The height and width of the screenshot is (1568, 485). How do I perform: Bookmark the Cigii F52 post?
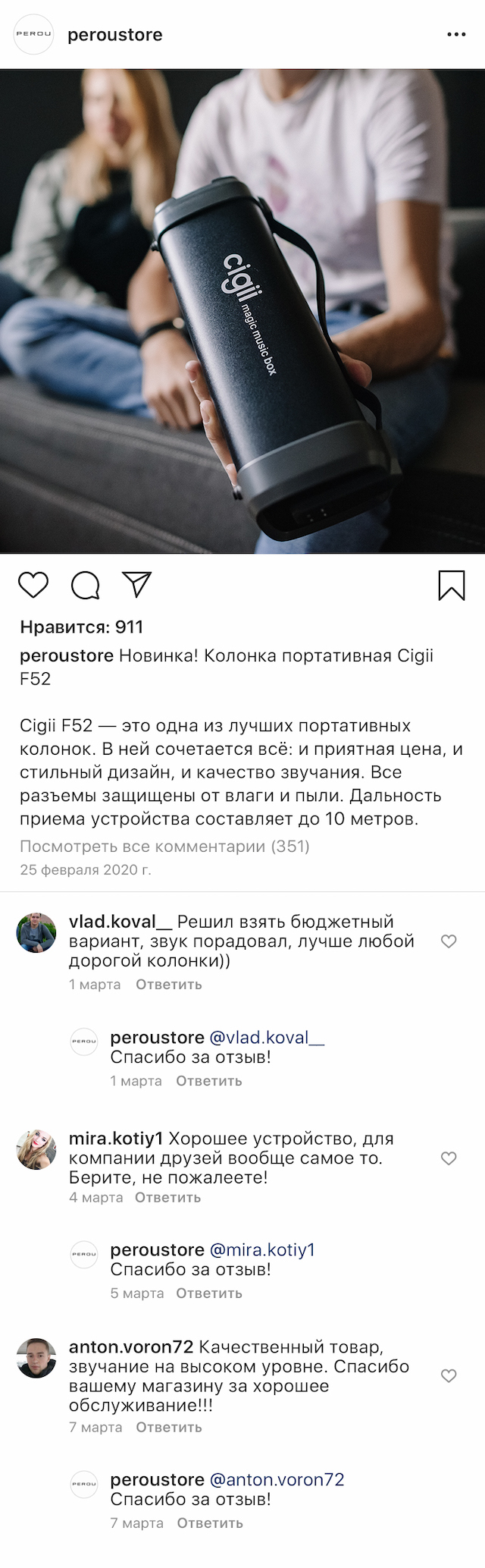[452, 586]
